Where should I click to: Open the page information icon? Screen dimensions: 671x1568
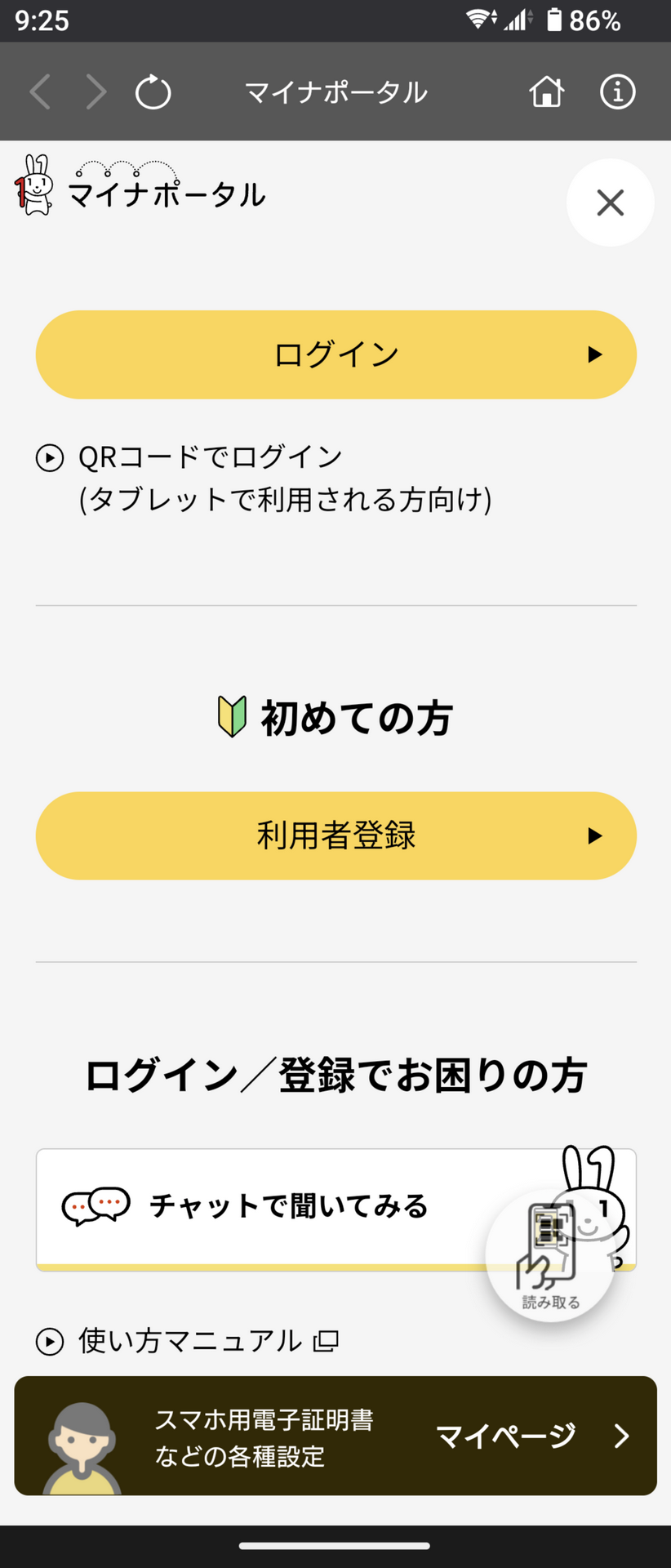(617, 91)
